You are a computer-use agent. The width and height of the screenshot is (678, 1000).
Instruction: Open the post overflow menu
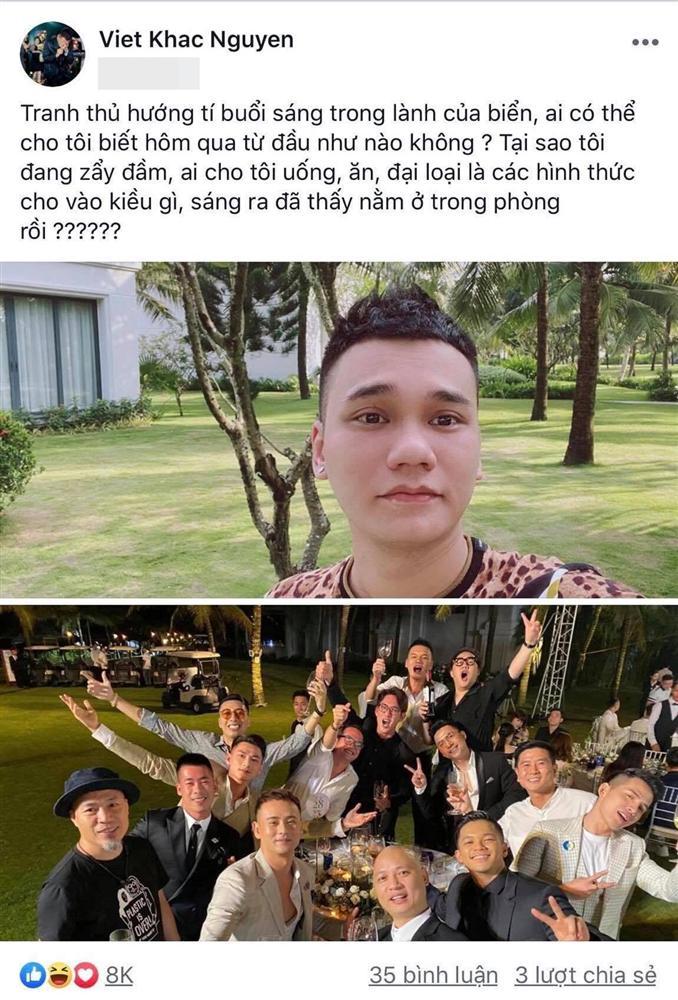click(645, 43)
